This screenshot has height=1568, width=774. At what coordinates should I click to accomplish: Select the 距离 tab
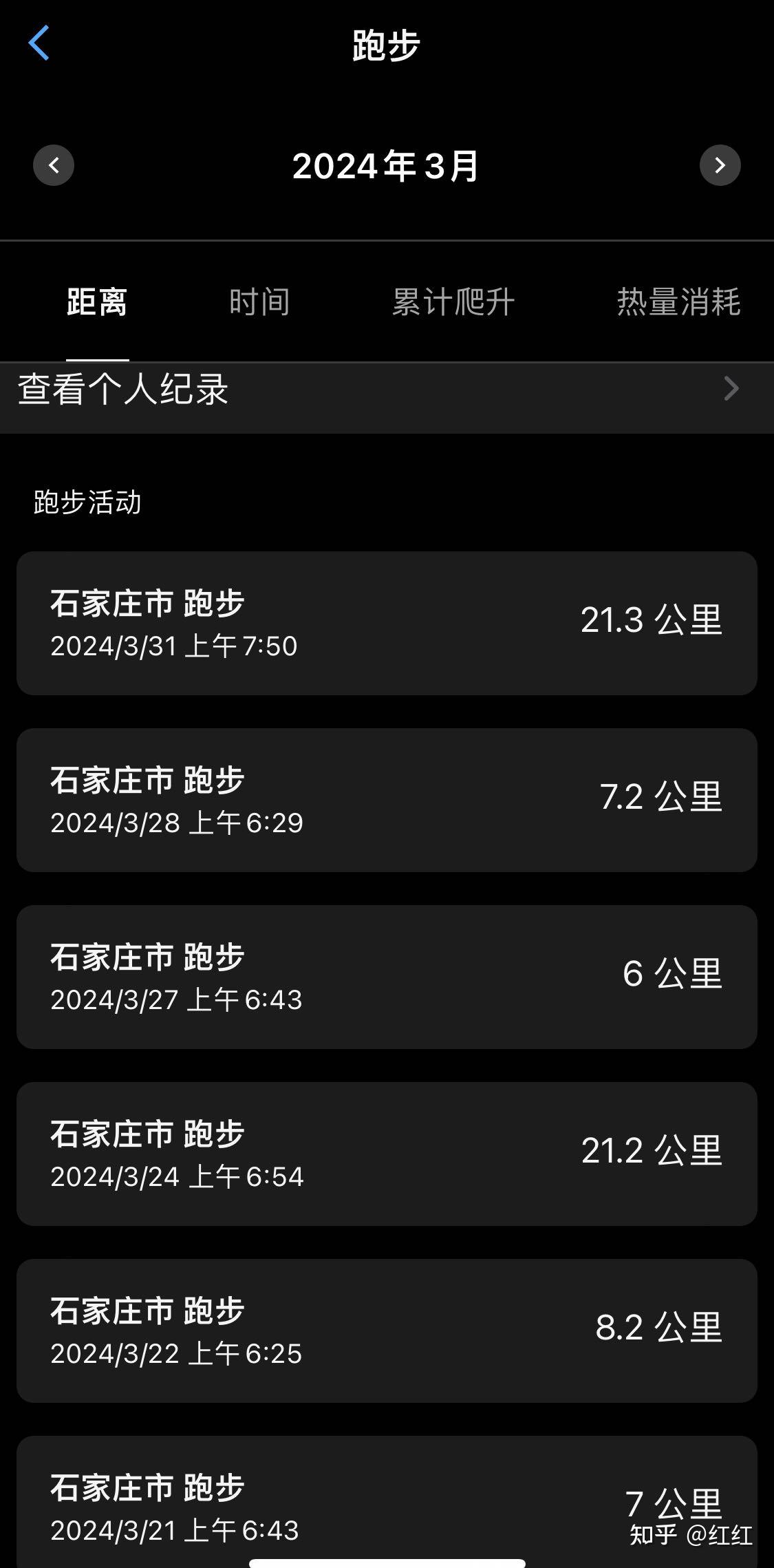click(97, 302)
